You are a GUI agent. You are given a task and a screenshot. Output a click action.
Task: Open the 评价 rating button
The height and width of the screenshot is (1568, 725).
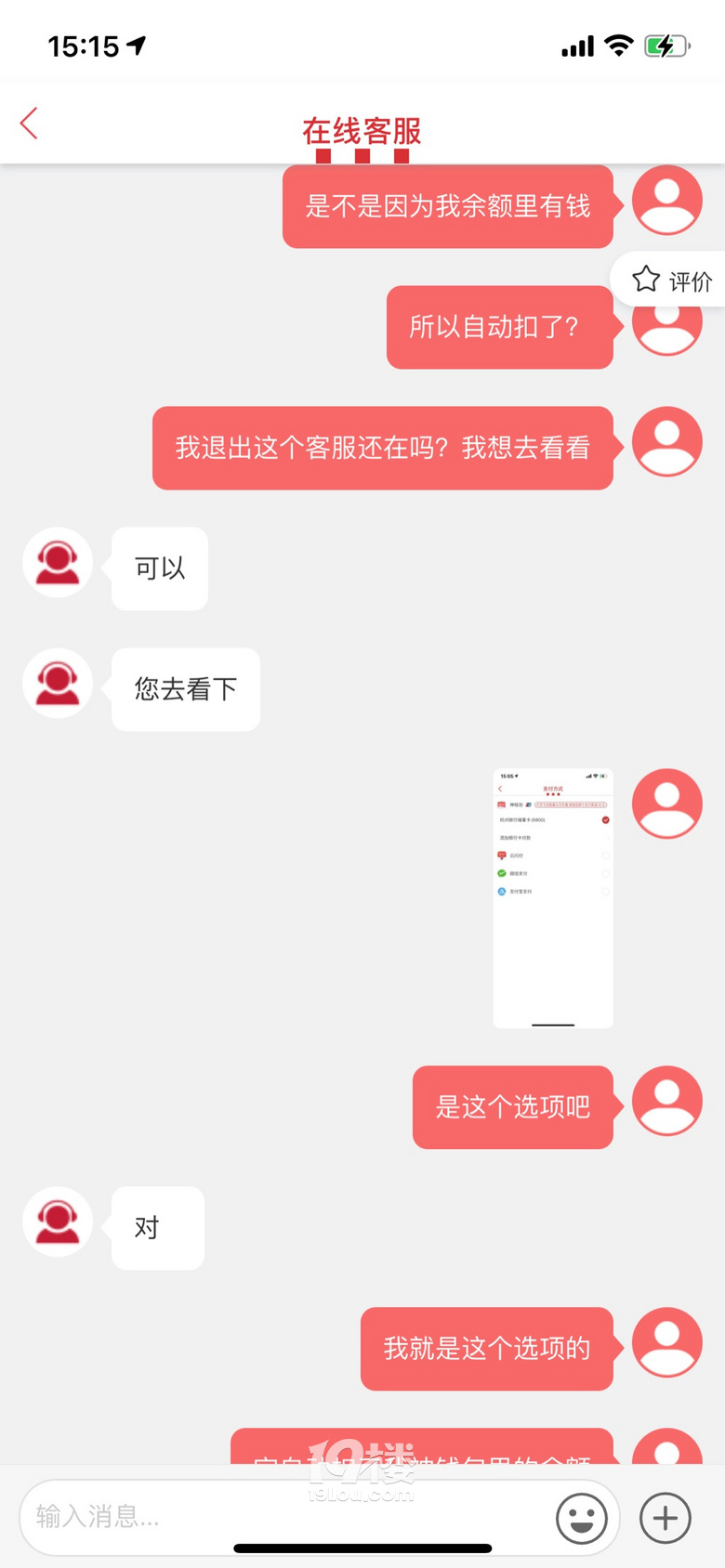click(672, 280)
